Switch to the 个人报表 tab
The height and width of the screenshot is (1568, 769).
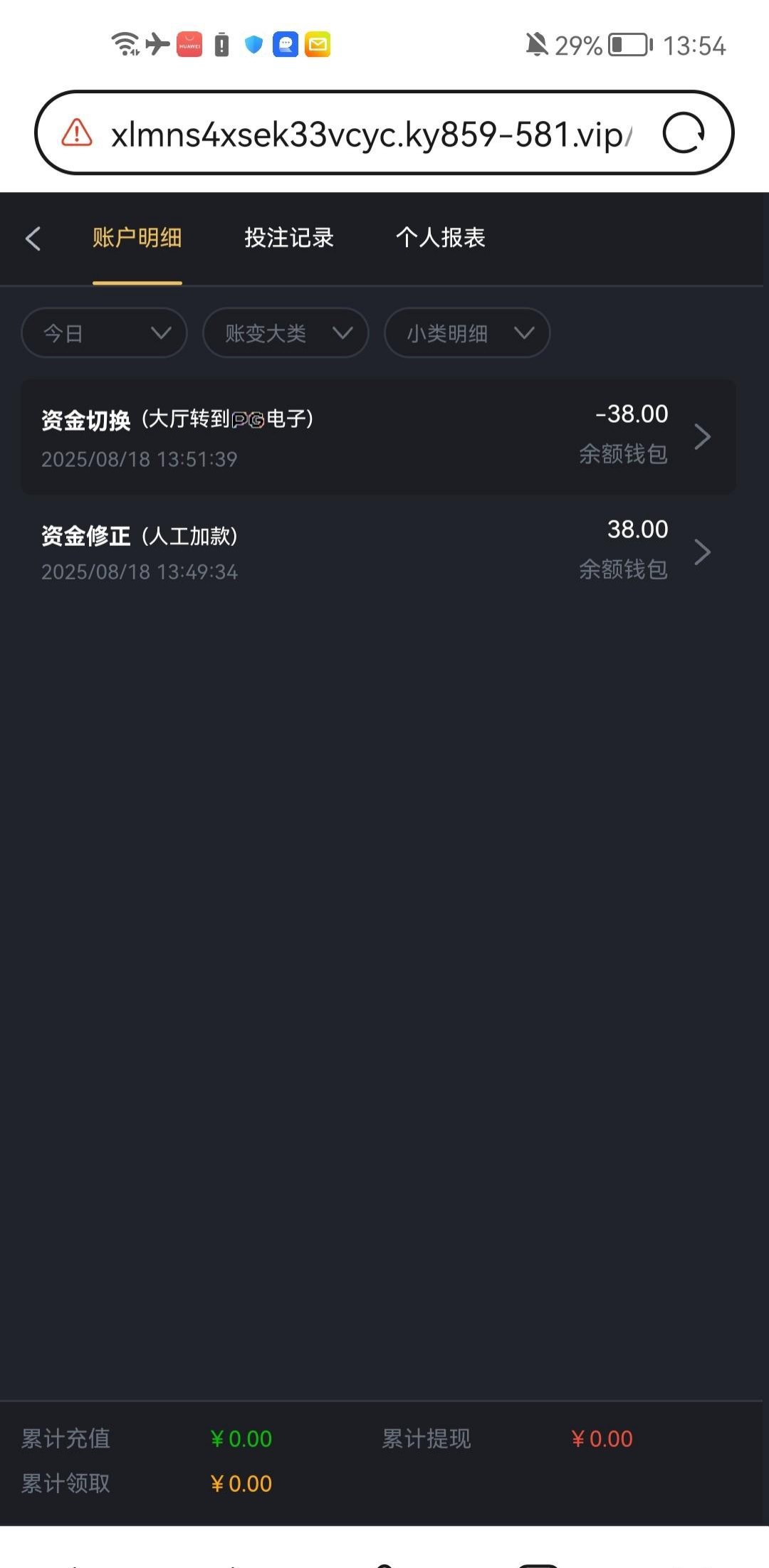[440, 238]
